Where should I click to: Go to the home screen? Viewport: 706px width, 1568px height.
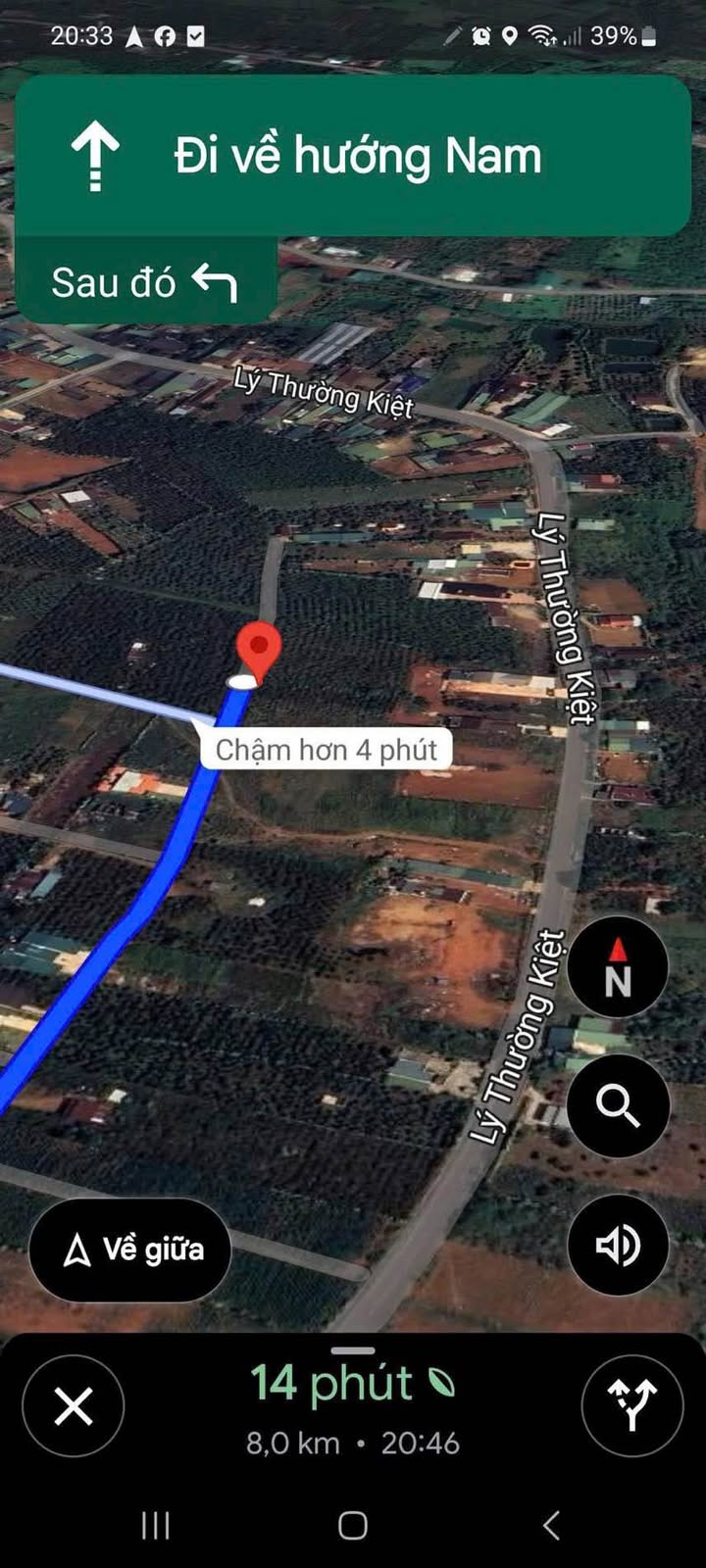pyautogui.click(x=353, y=1525)
